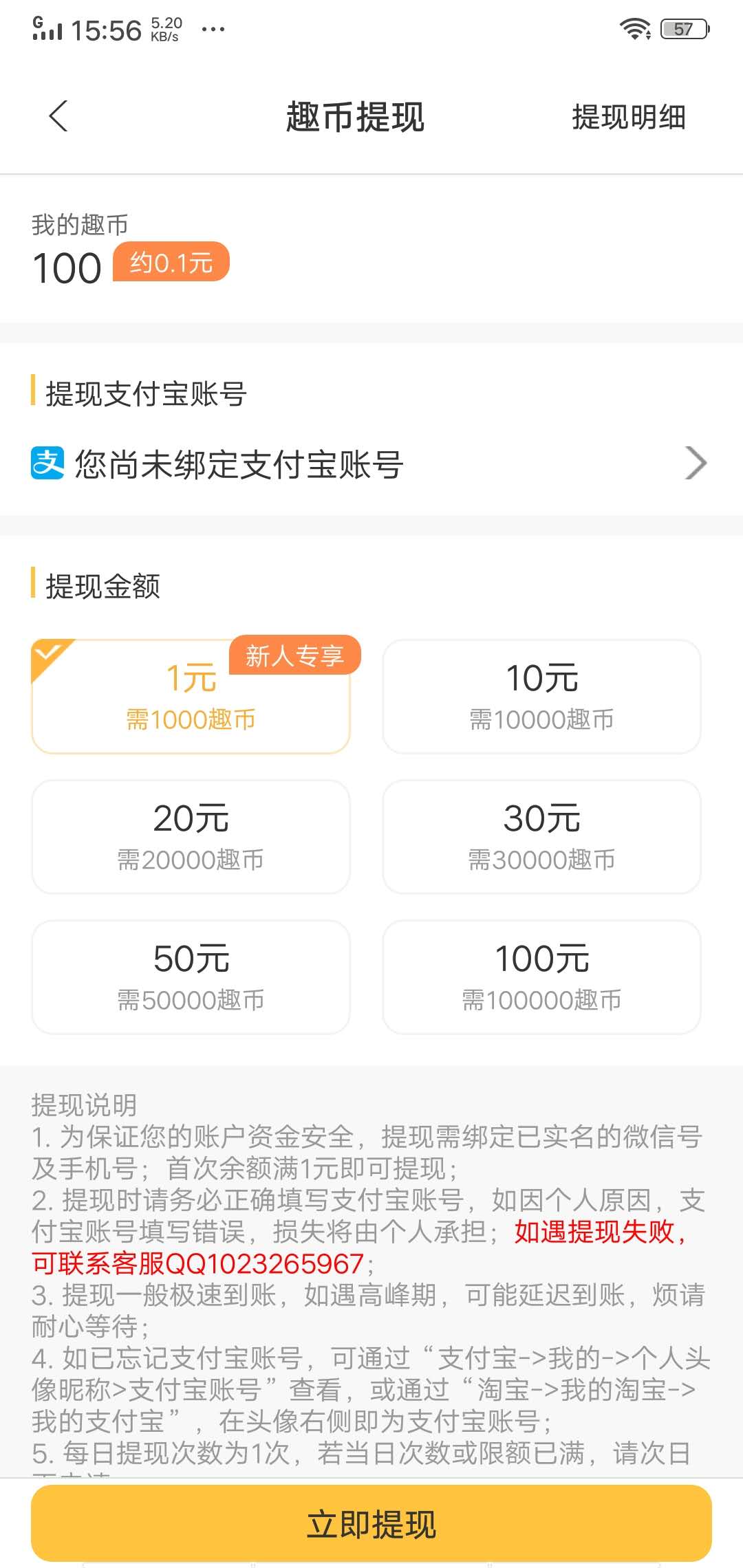
Task: Select the 10元 withdrawal amount
Action: pyautogui.click(x=541, y=697)
